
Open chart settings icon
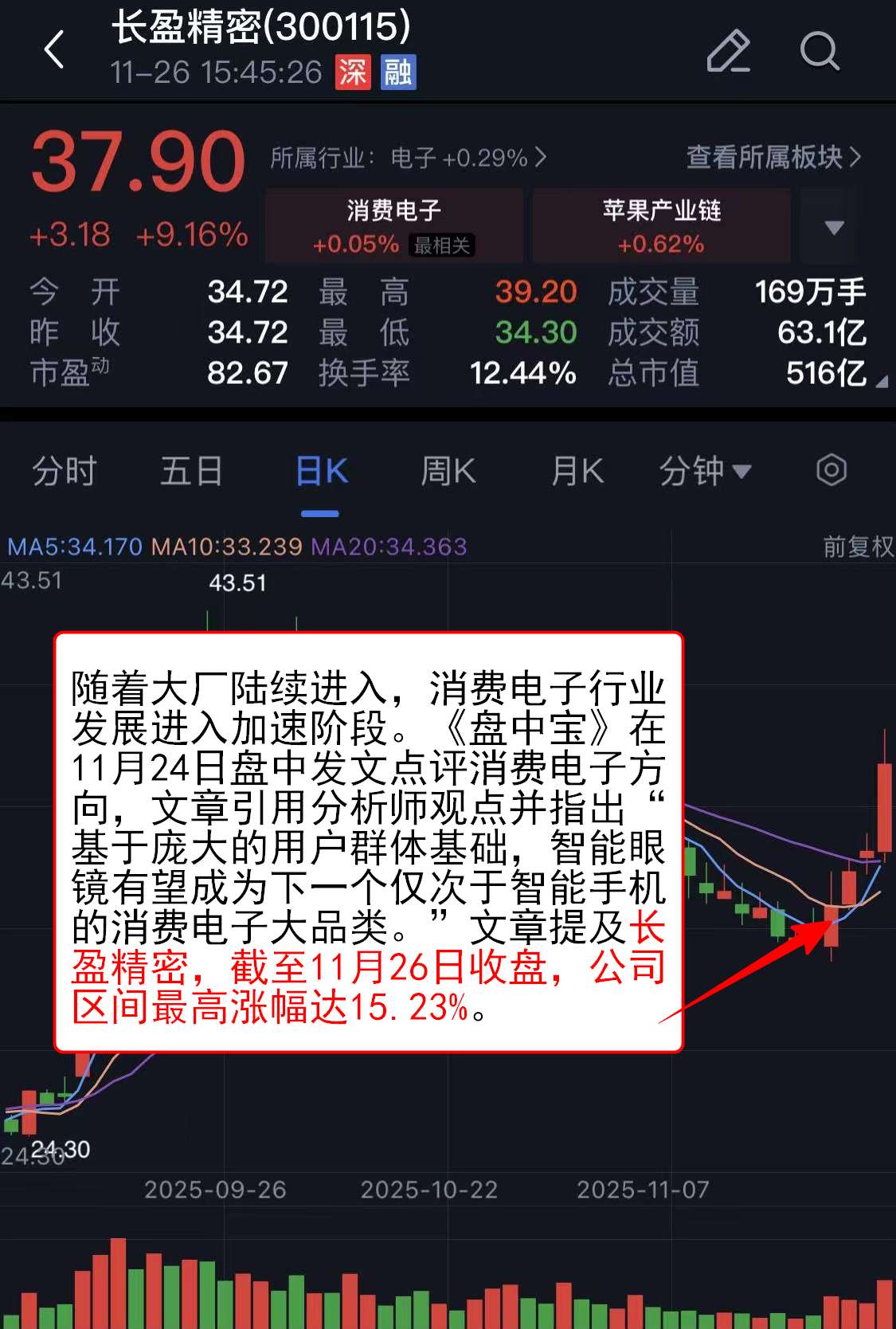[x=831, y=470]
